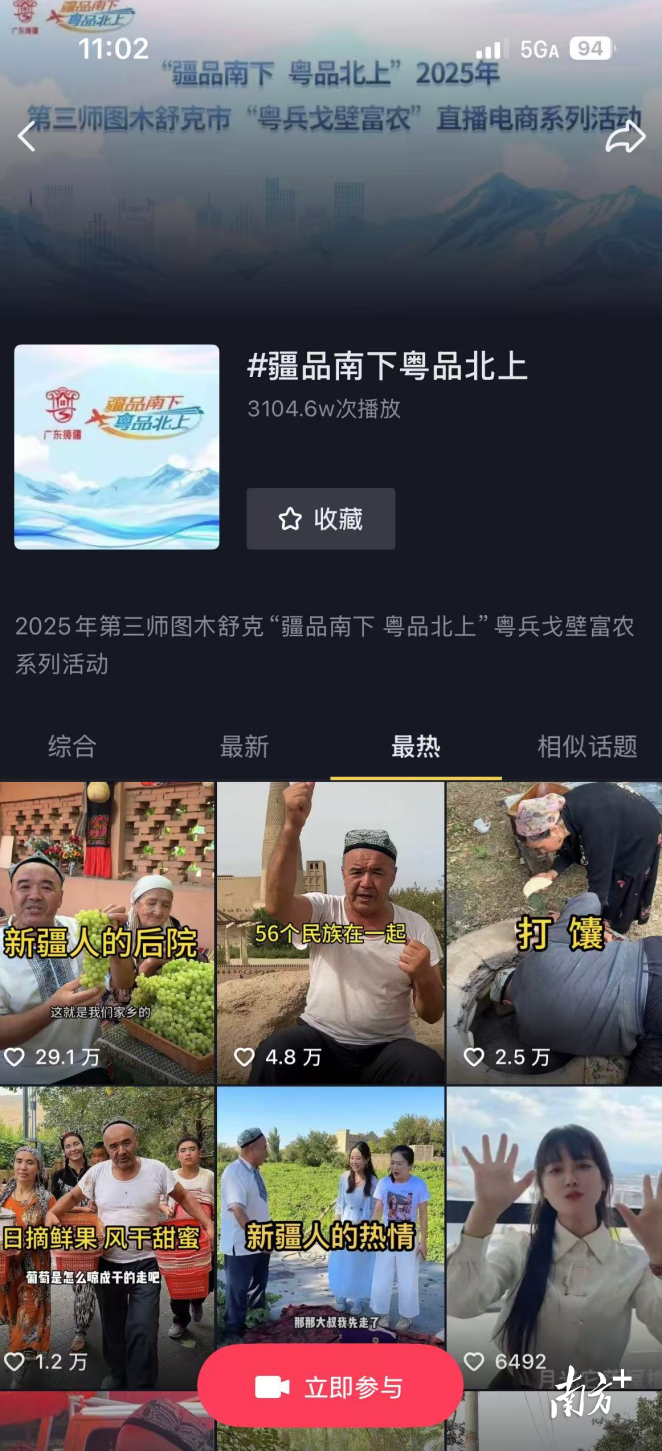Viewport: 662px width, 1451px height.
Task: Select the 最热 tab
Action: [416, 746]
